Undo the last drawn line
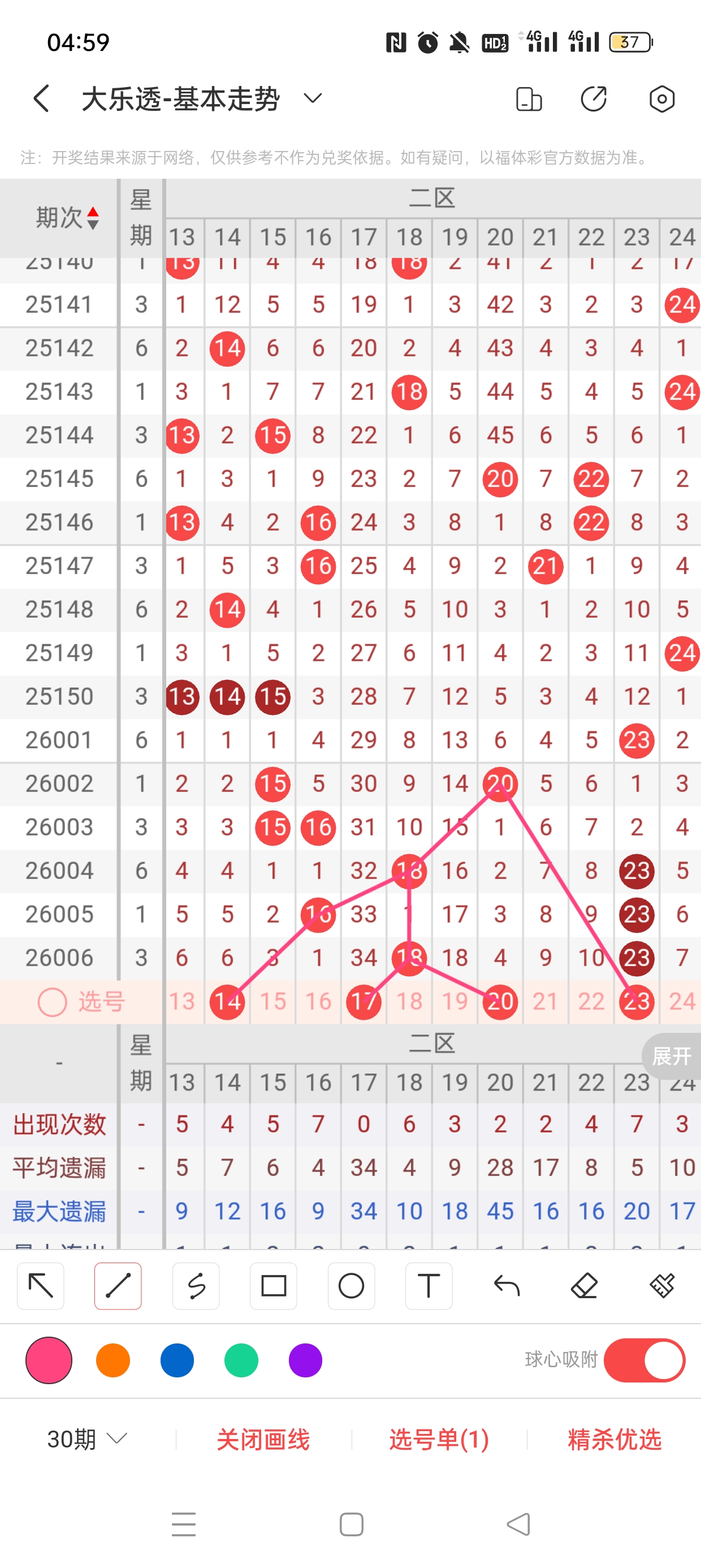 click(x=507, y=1286)
